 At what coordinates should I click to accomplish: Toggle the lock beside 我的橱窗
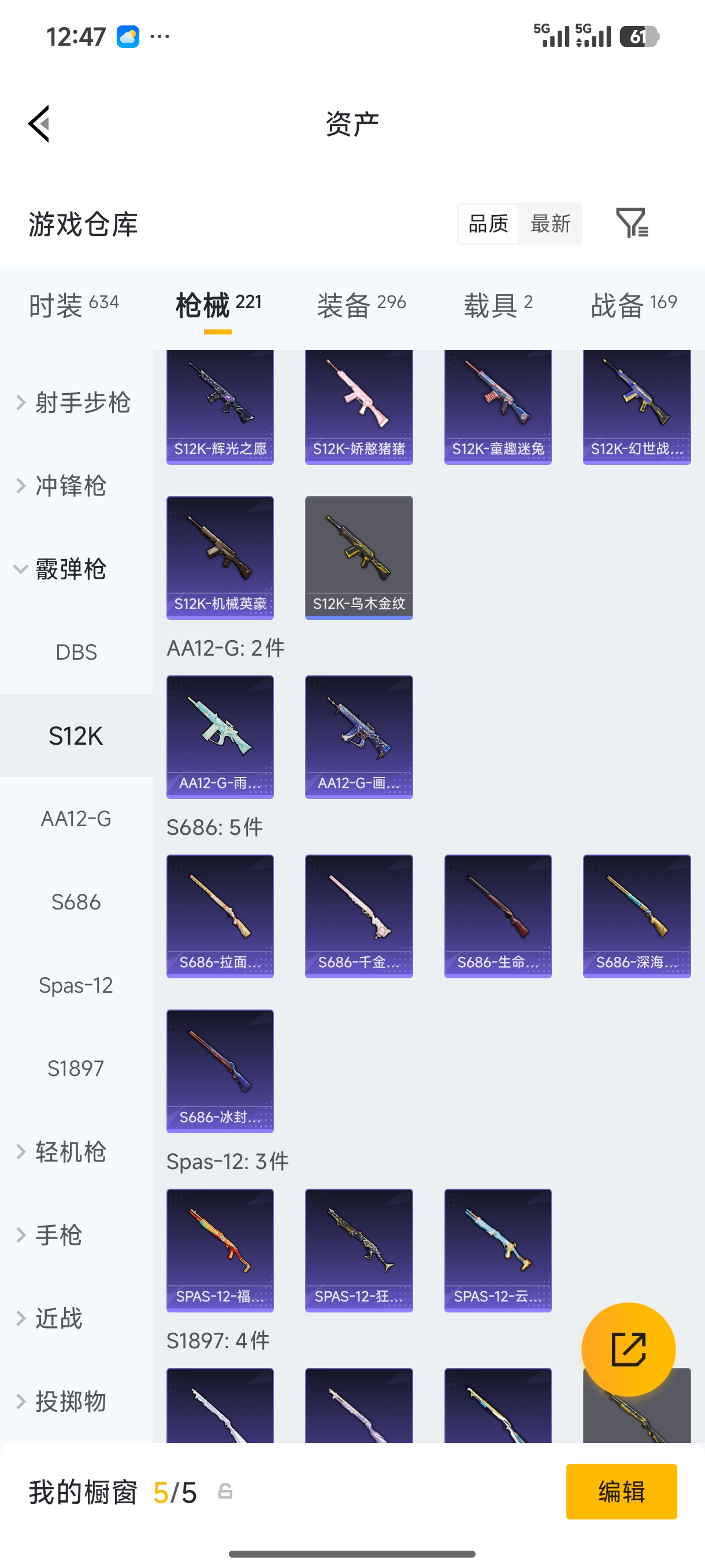(225, 1492)
